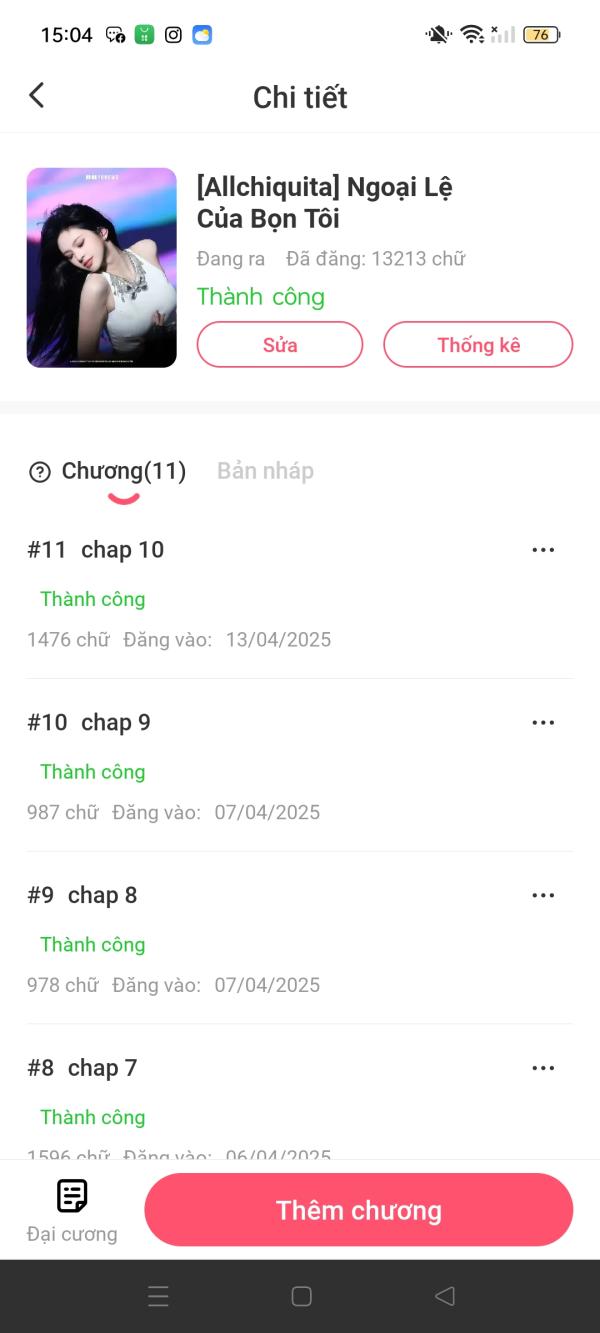Tap the system home button
600x1333 pixels.
pos(301,1297)
